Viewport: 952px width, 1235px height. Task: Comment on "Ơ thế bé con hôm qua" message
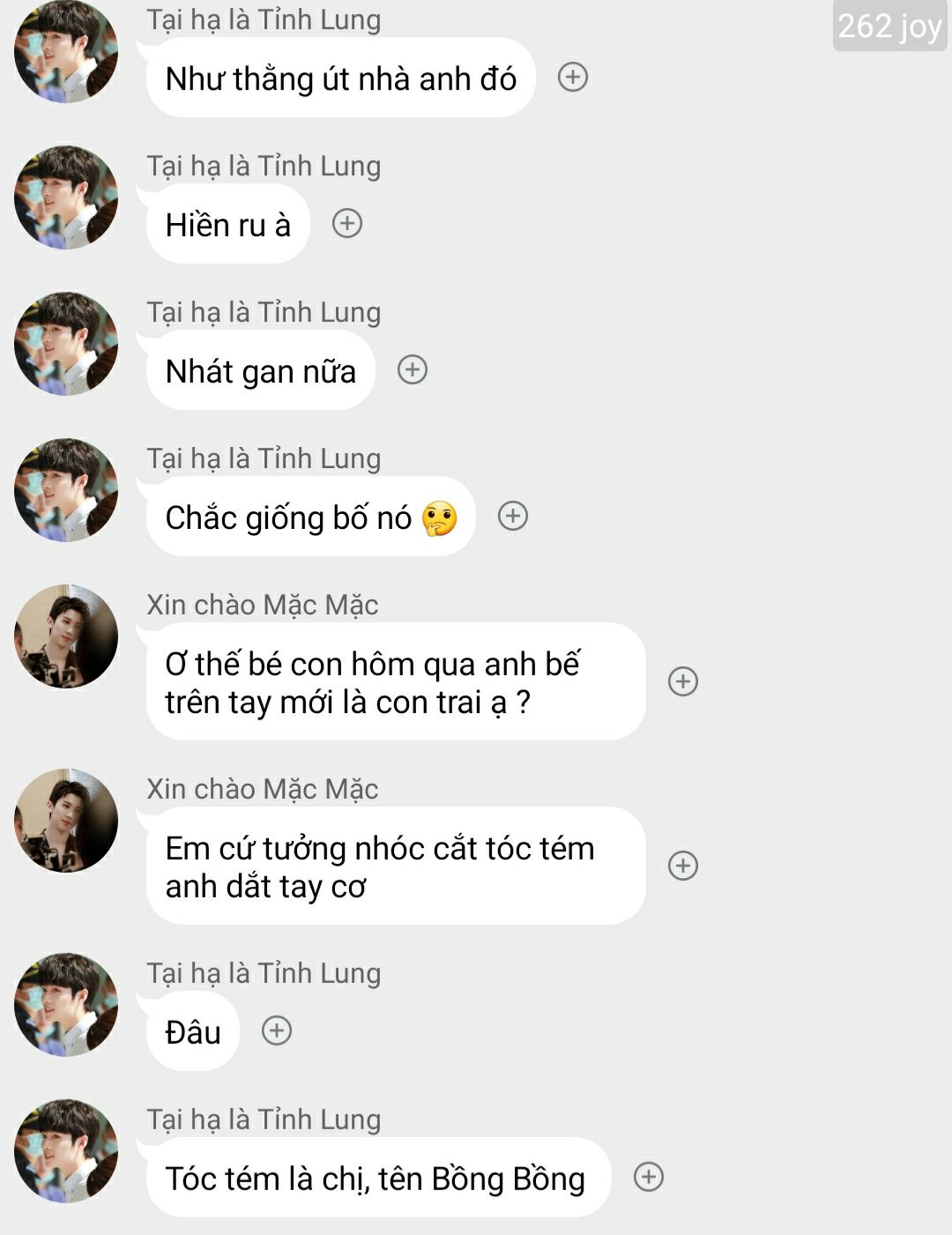683,681
